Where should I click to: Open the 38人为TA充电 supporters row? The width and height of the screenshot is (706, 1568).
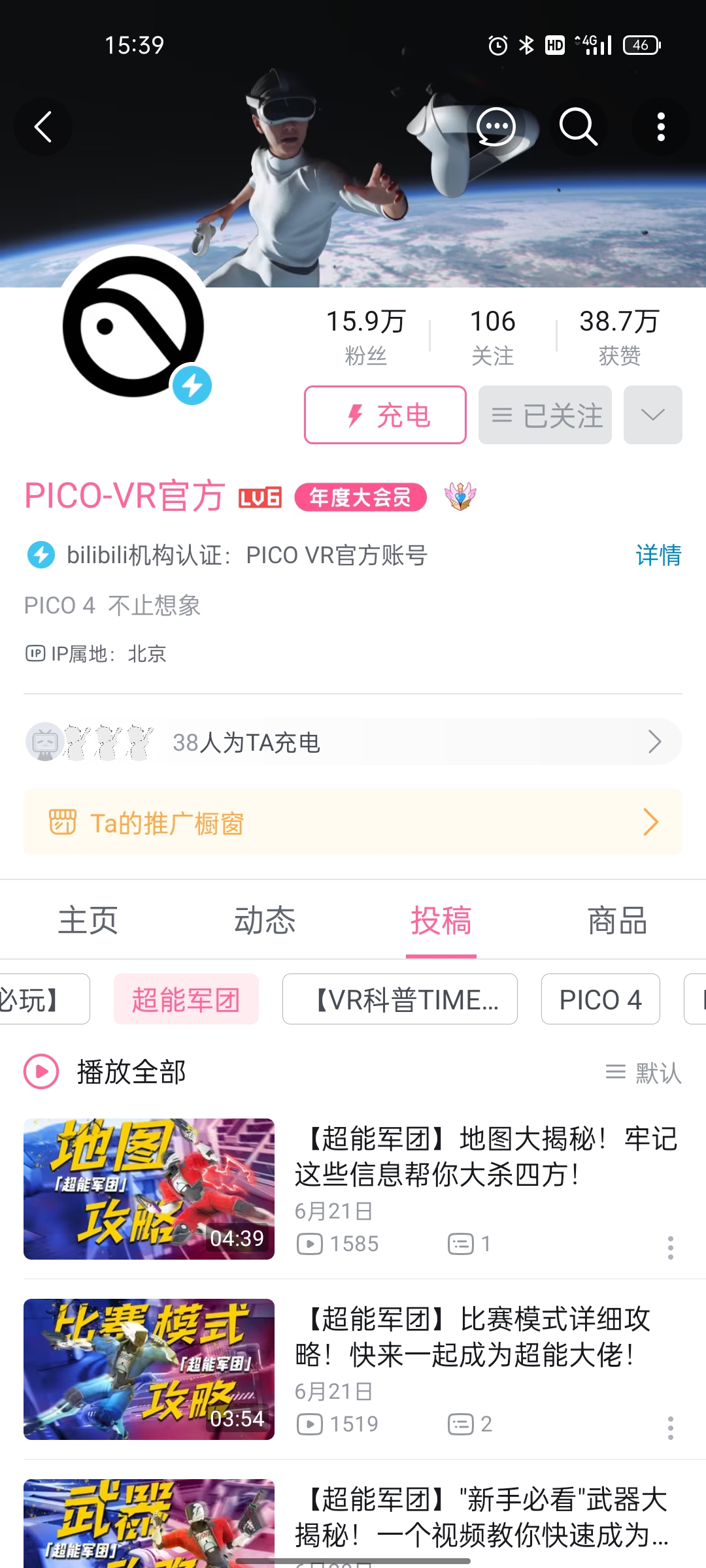(x=353, y=742)
